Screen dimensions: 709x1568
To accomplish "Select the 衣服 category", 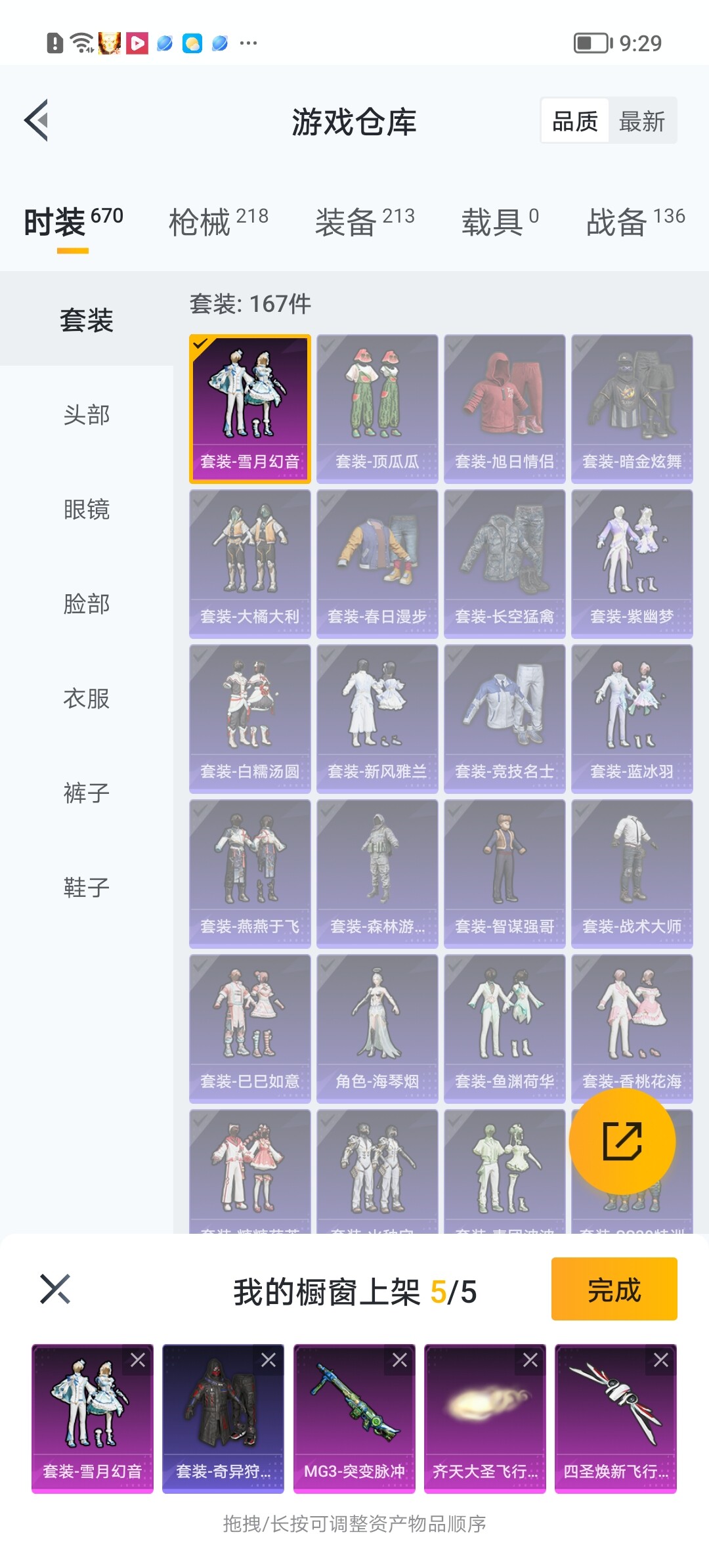I will point(87,699).
